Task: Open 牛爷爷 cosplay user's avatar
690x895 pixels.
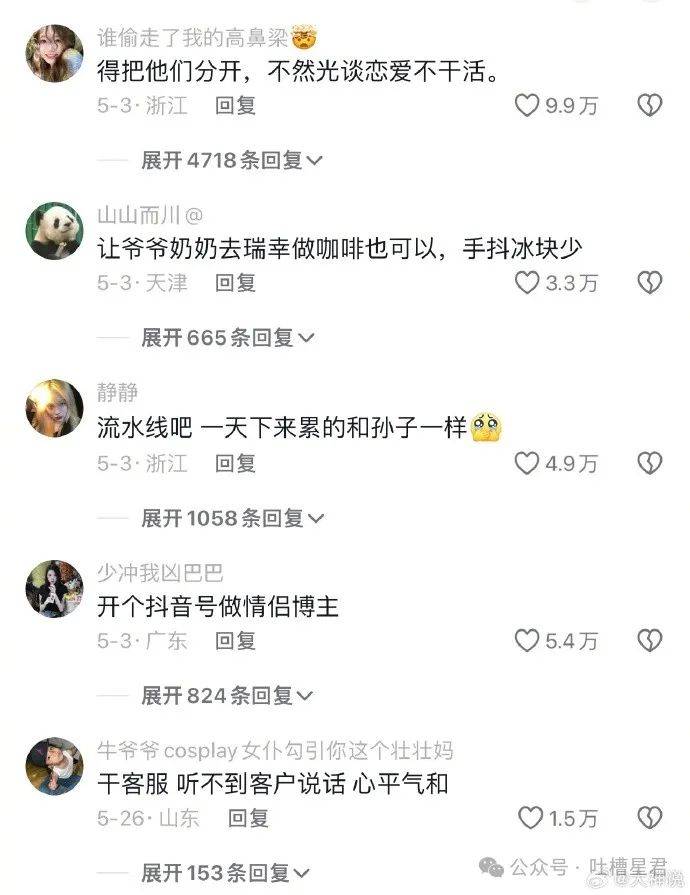Action: [x=53, y=766]
